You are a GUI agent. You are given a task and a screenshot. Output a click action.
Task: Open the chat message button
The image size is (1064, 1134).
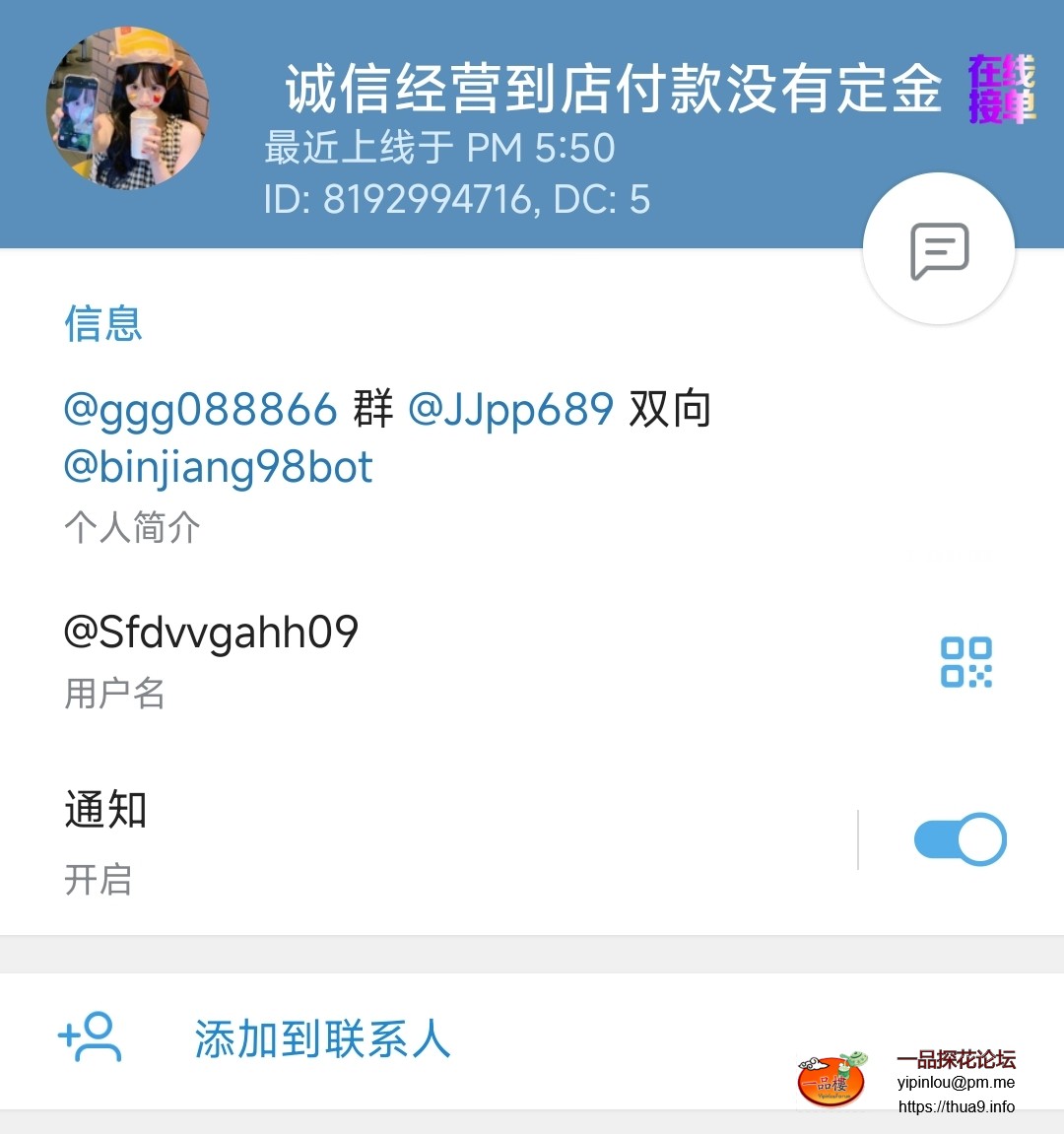click(x=939, y=249)
